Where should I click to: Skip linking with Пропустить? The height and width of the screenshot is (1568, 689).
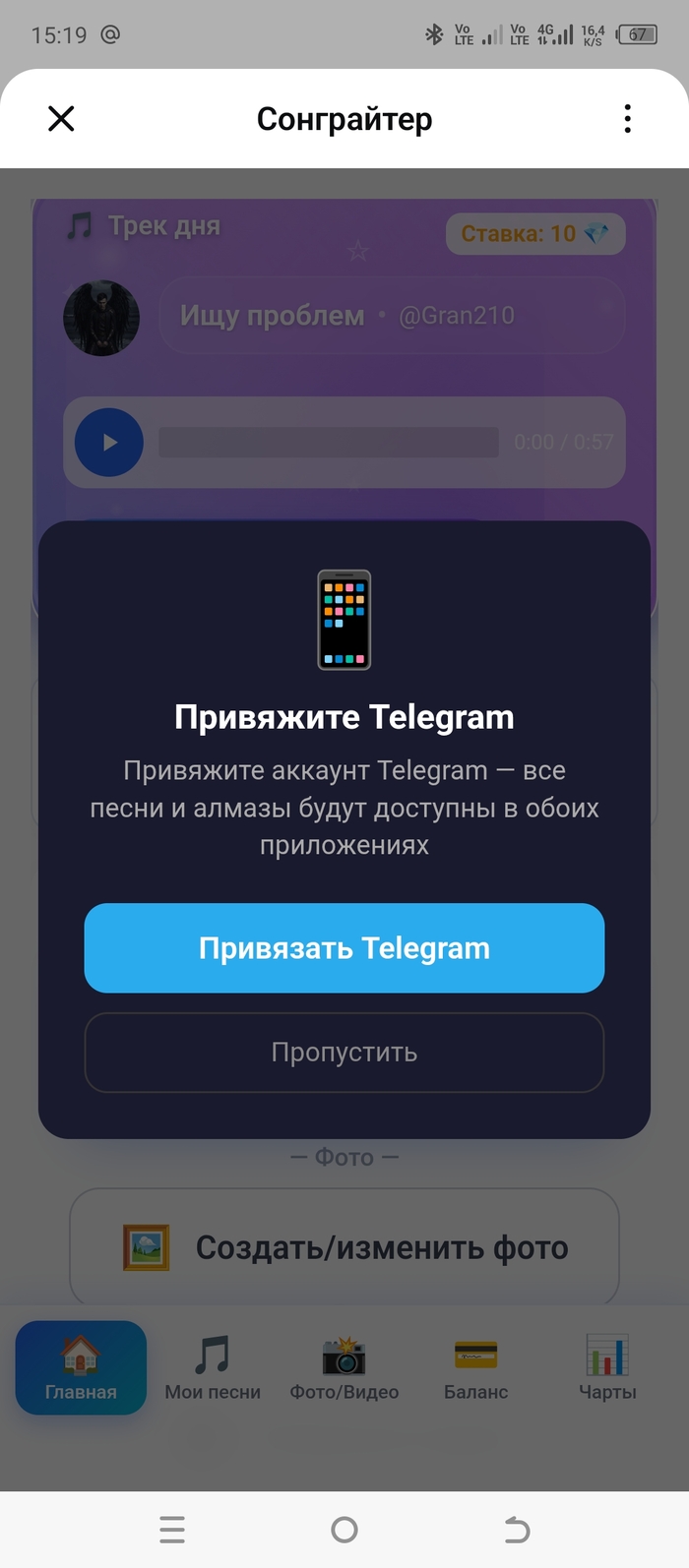(x=344, y=1052)
